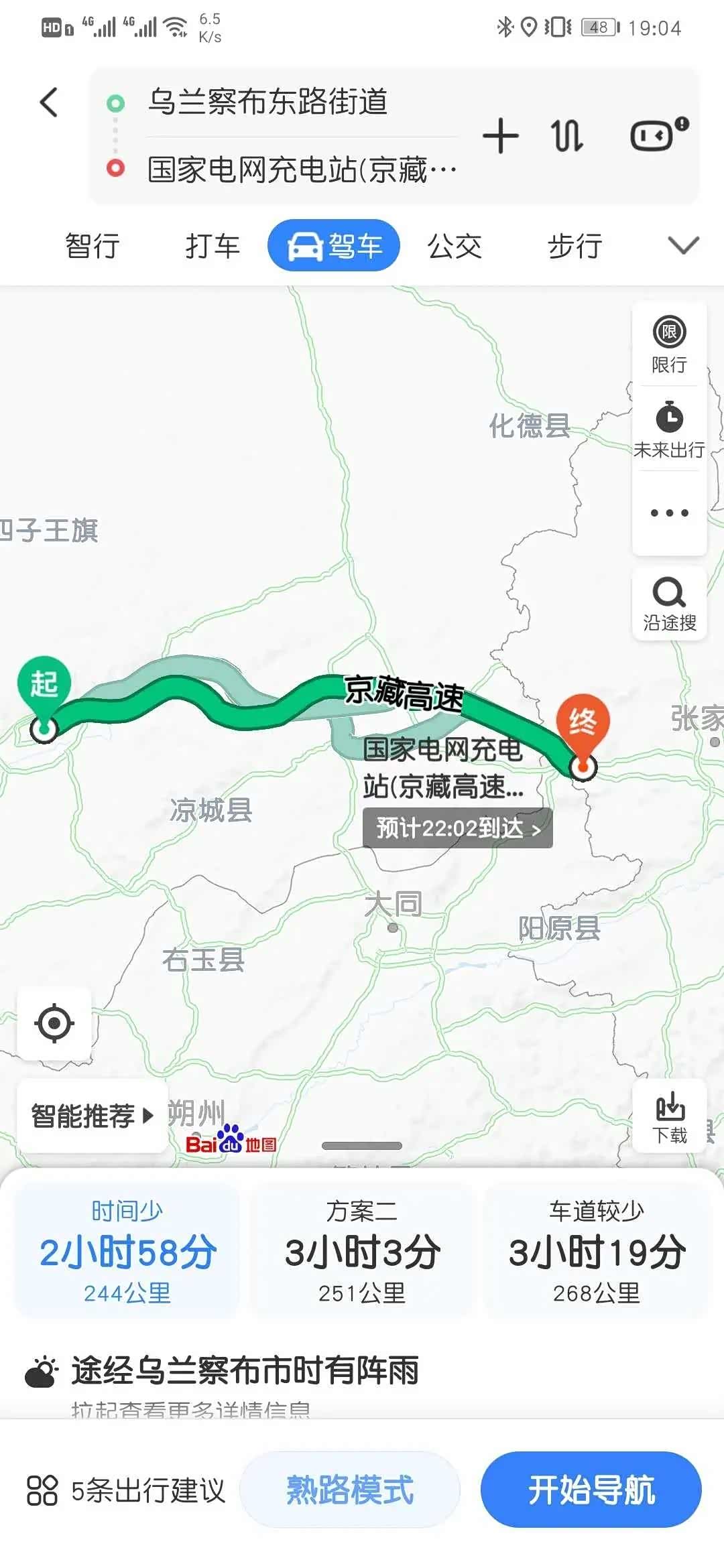Open route preference settings icon
Image resolution: width=724 pixels, height=1568 pixels.
654,136
